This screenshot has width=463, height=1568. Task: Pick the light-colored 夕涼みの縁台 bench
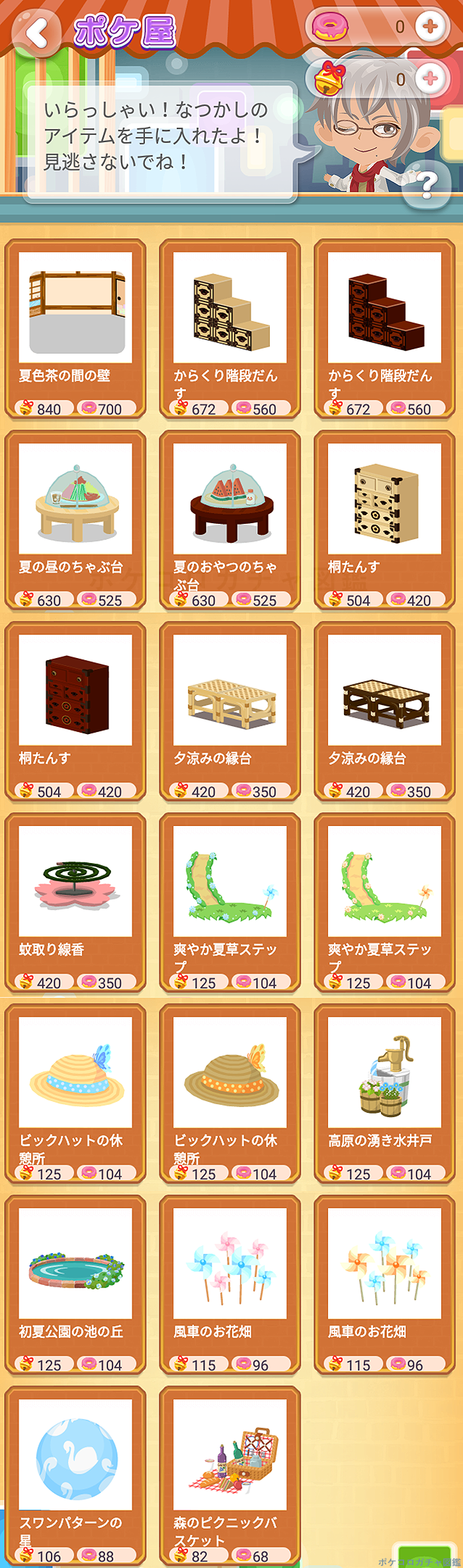230,710
